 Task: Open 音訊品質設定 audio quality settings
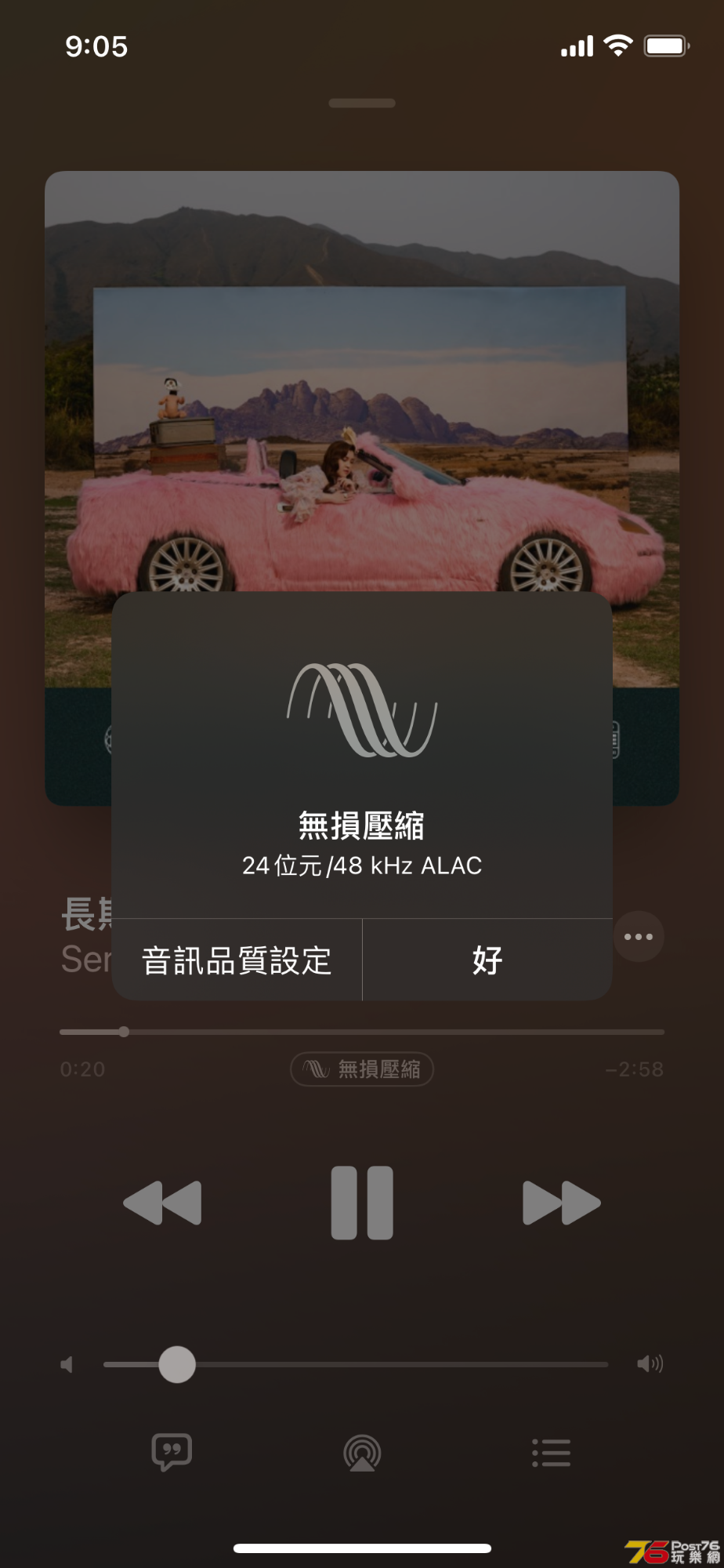point(237,960)
